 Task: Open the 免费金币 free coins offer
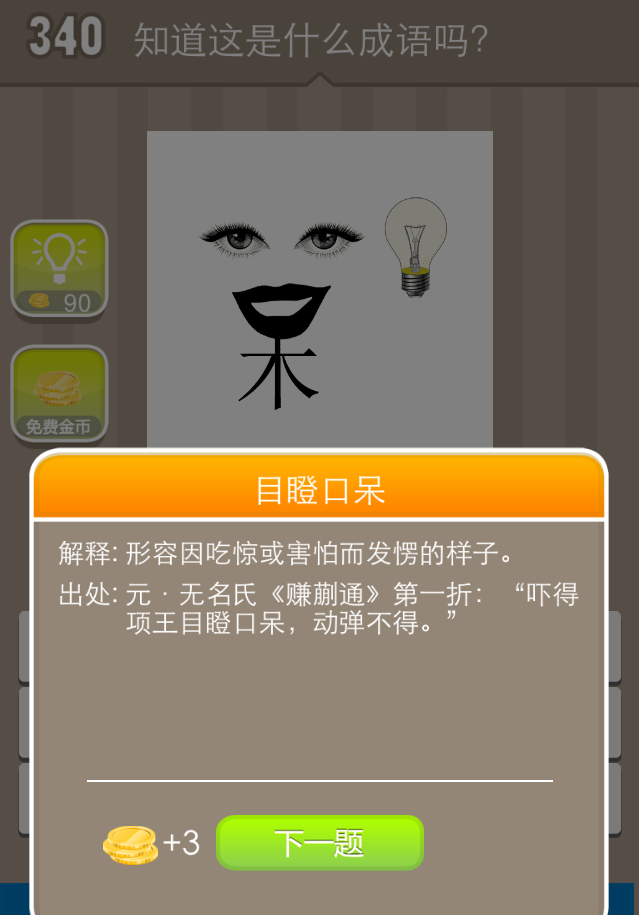[59, 394]
